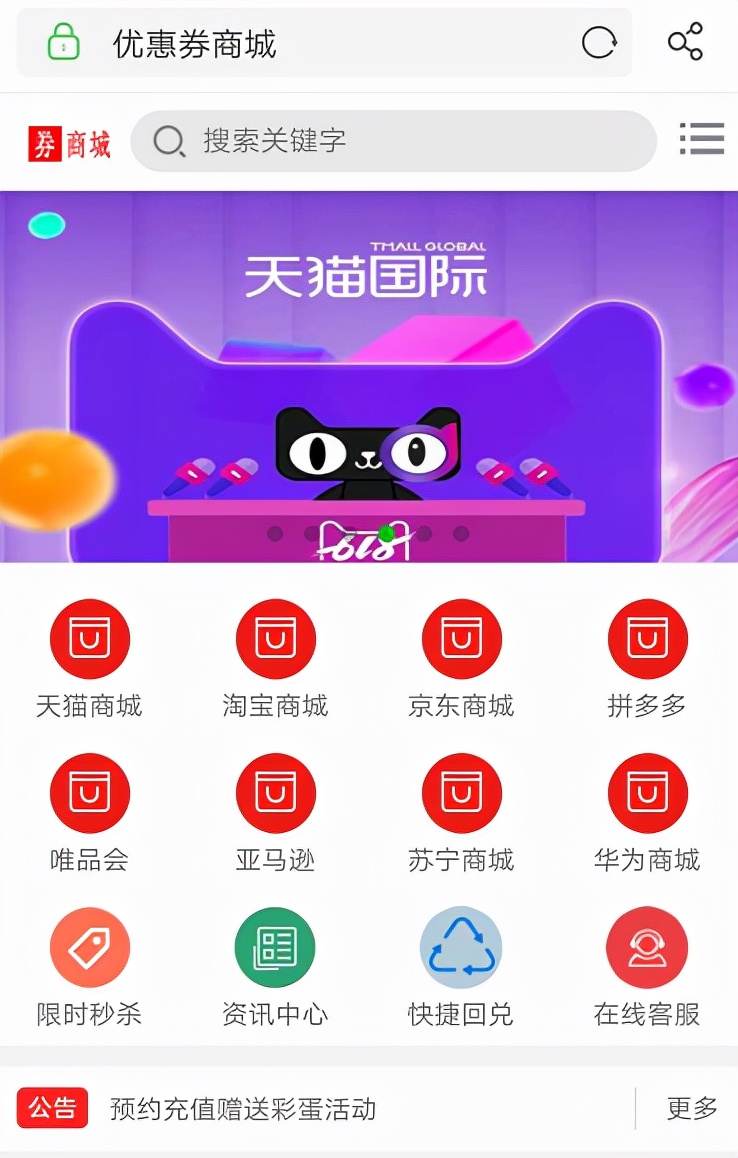Open the 苏宁商城 shortcut icon
The height and width of the screenshot is (1158, 738).
pos(461,793)
